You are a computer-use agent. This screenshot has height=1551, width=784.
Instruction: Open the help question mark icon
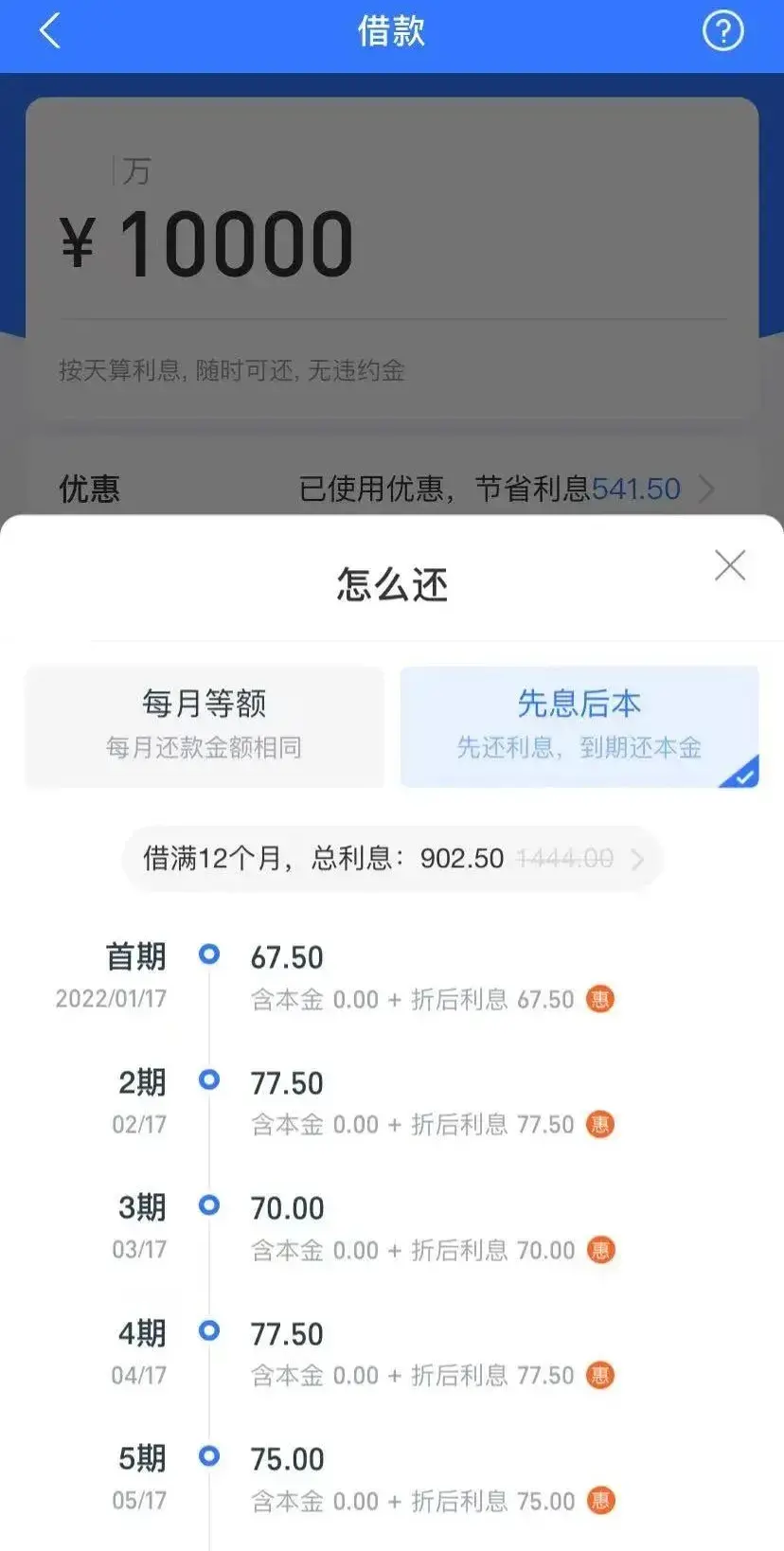(x=722, y=31)
